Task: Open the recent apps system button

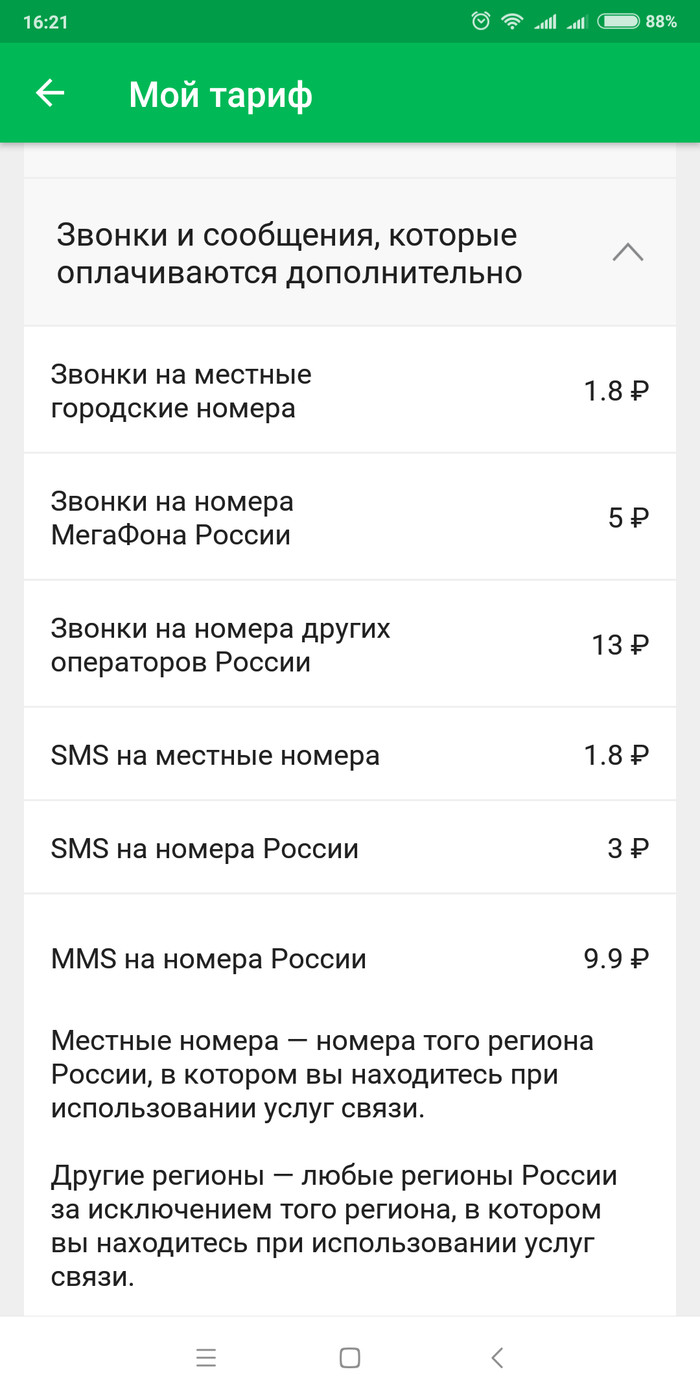Action: pos(206,1357)
